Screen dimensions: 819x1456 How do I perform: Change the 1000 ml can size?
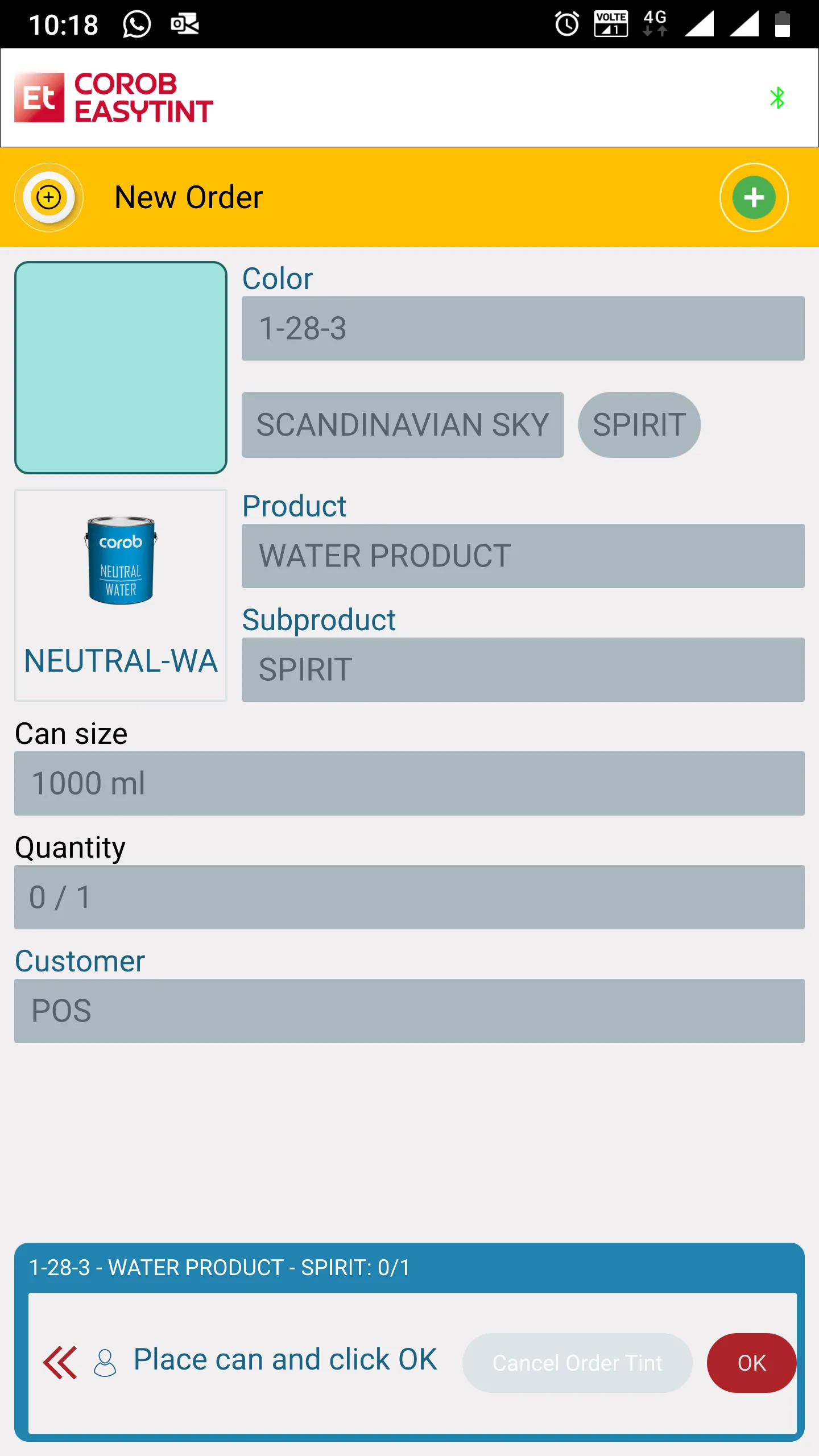click(x=409, y=783)
